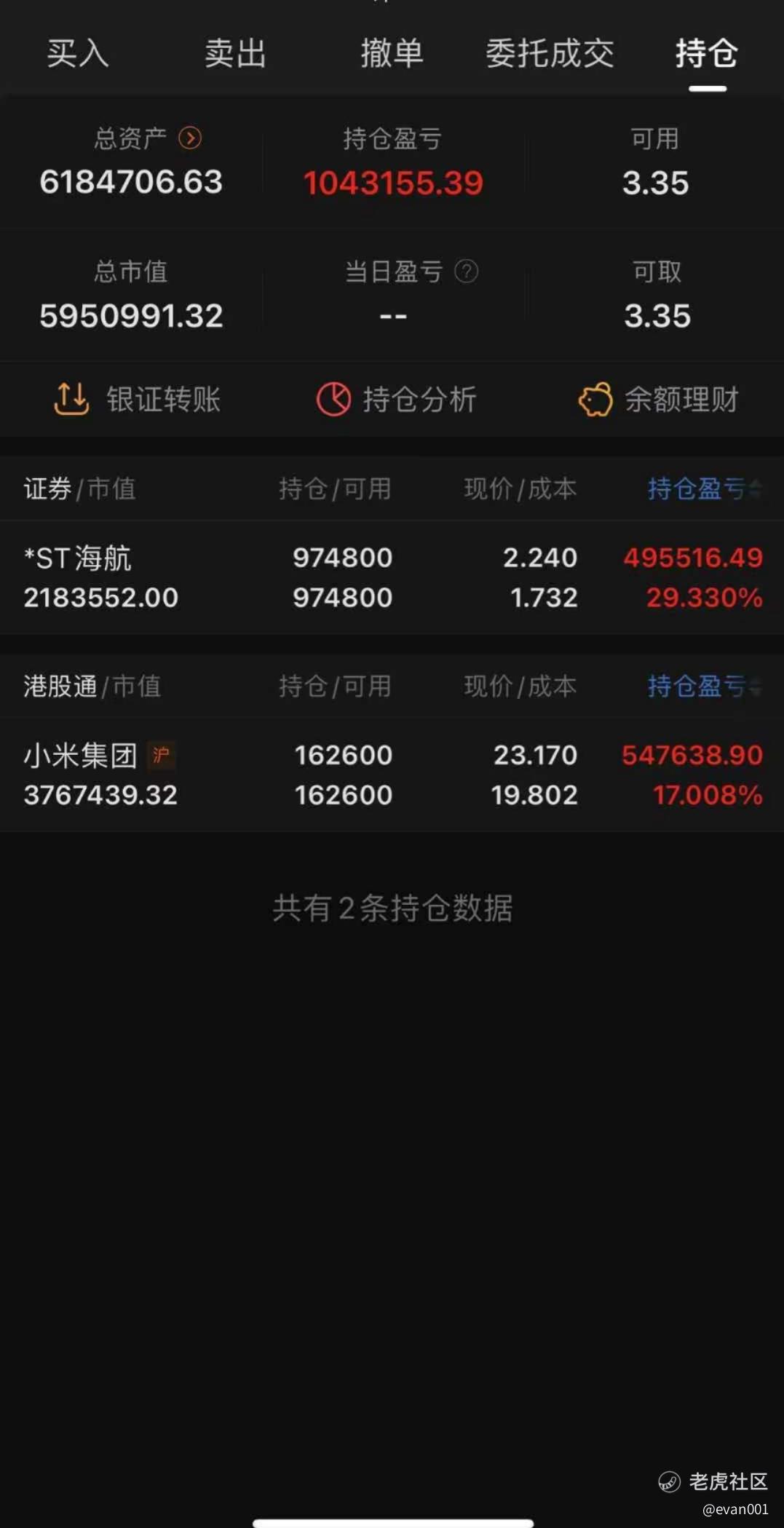
Task: Open the 小米集团 holding row
Action: [x=392, y=775]
